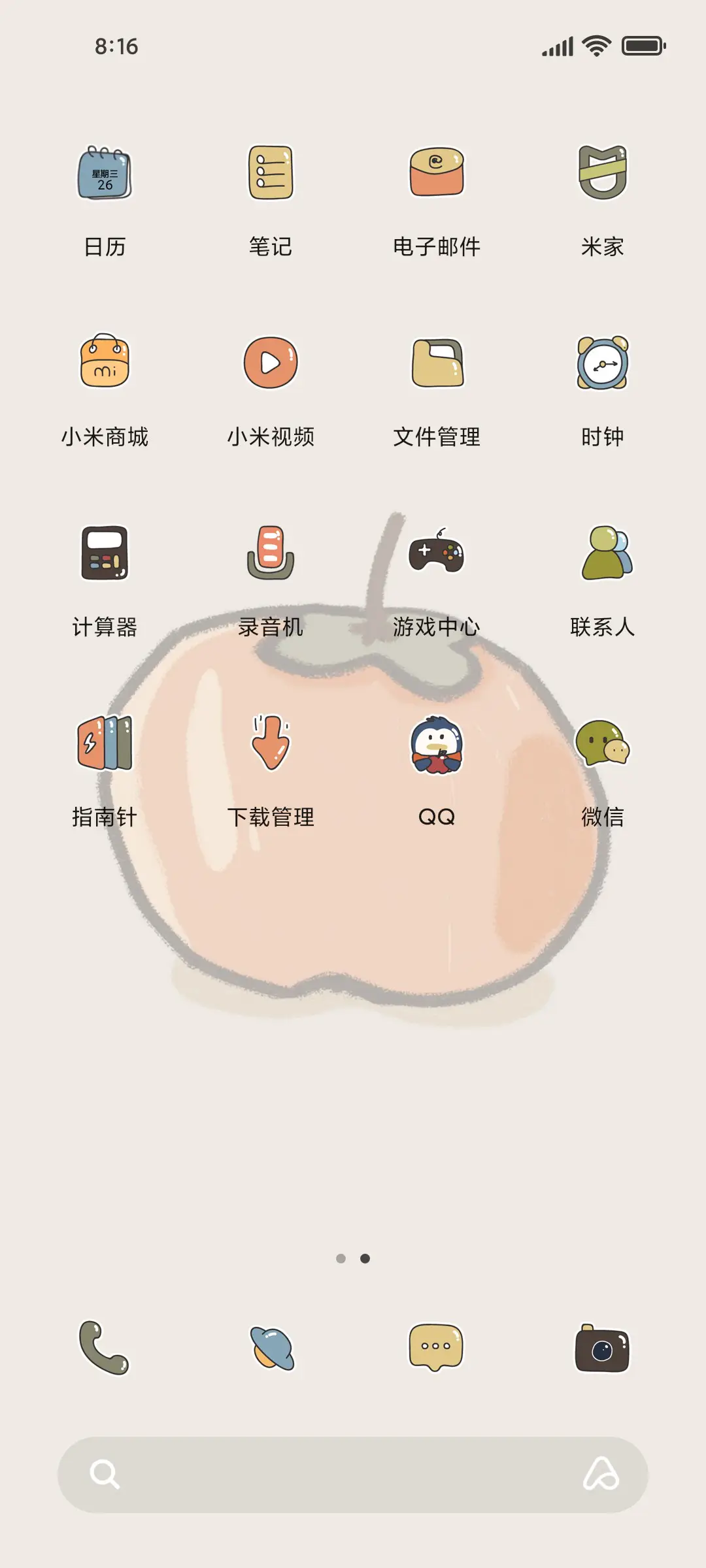Screen dimensions: 706x1568
Task: Open the 下载管理 download manager
Action: 271,745
